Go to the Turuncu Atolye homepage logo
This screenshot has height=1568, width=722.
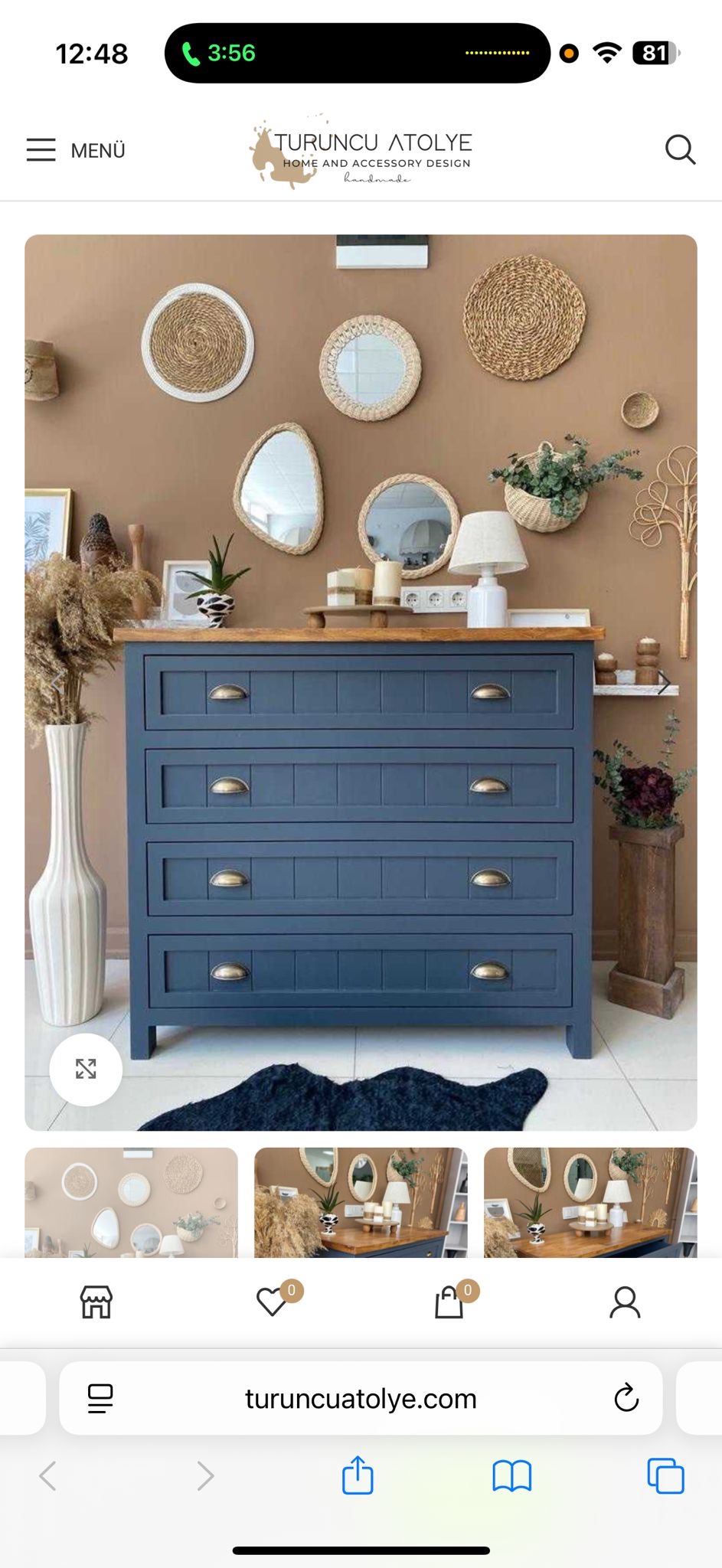[361, 152]
